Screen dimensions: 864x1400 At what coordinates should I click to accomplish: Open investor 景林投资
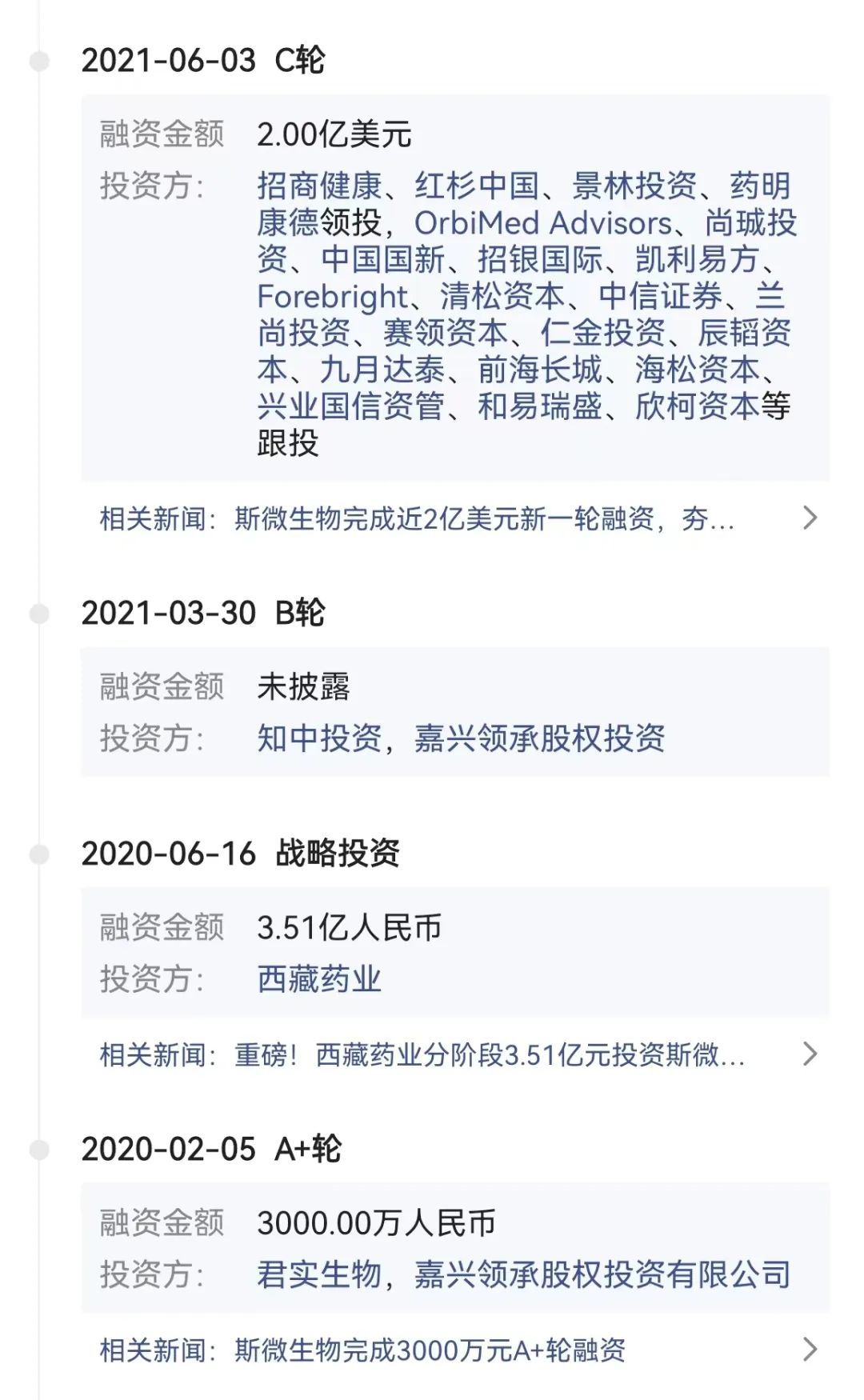634,186
